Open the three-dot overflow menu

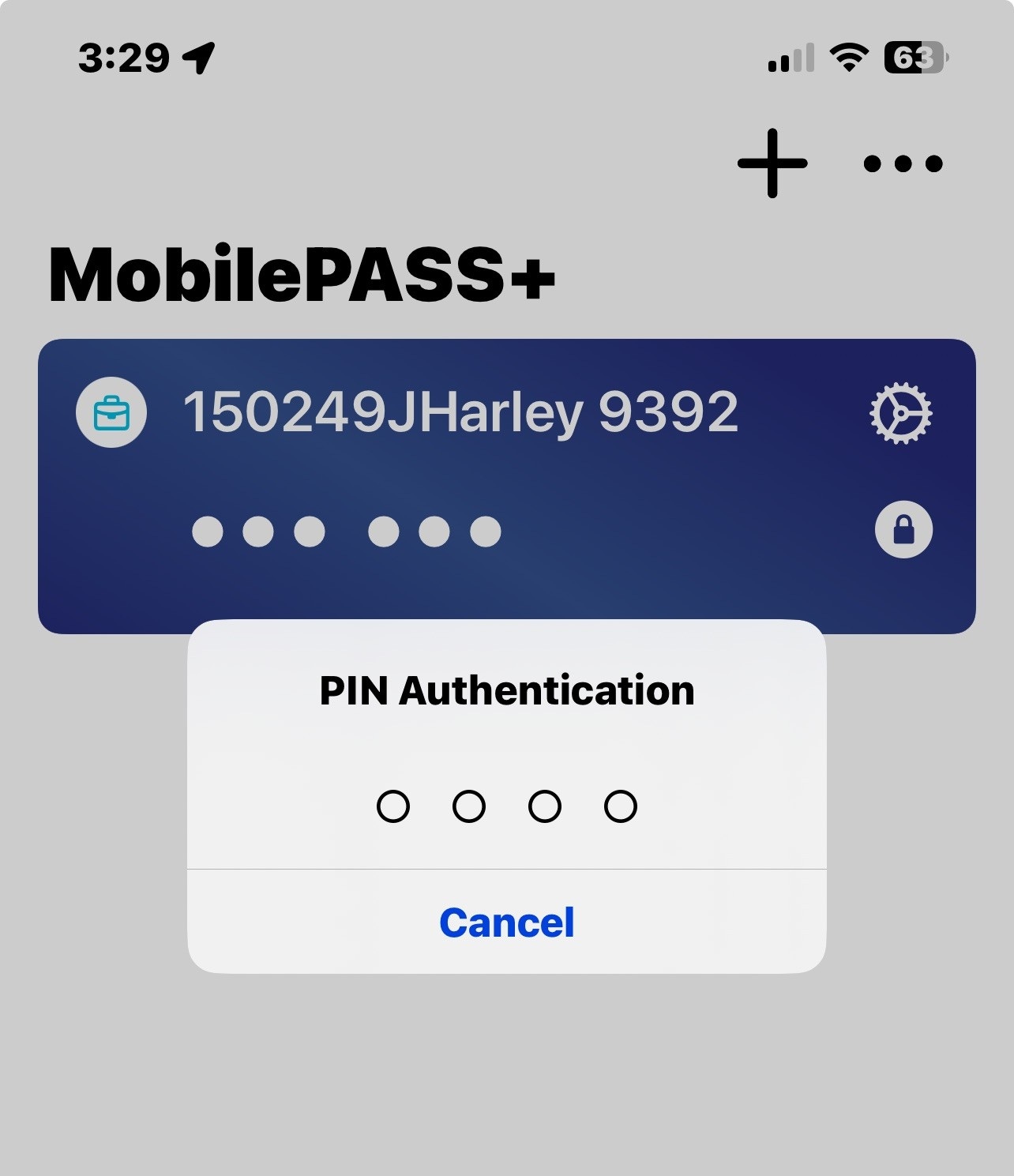coord(903,163)
